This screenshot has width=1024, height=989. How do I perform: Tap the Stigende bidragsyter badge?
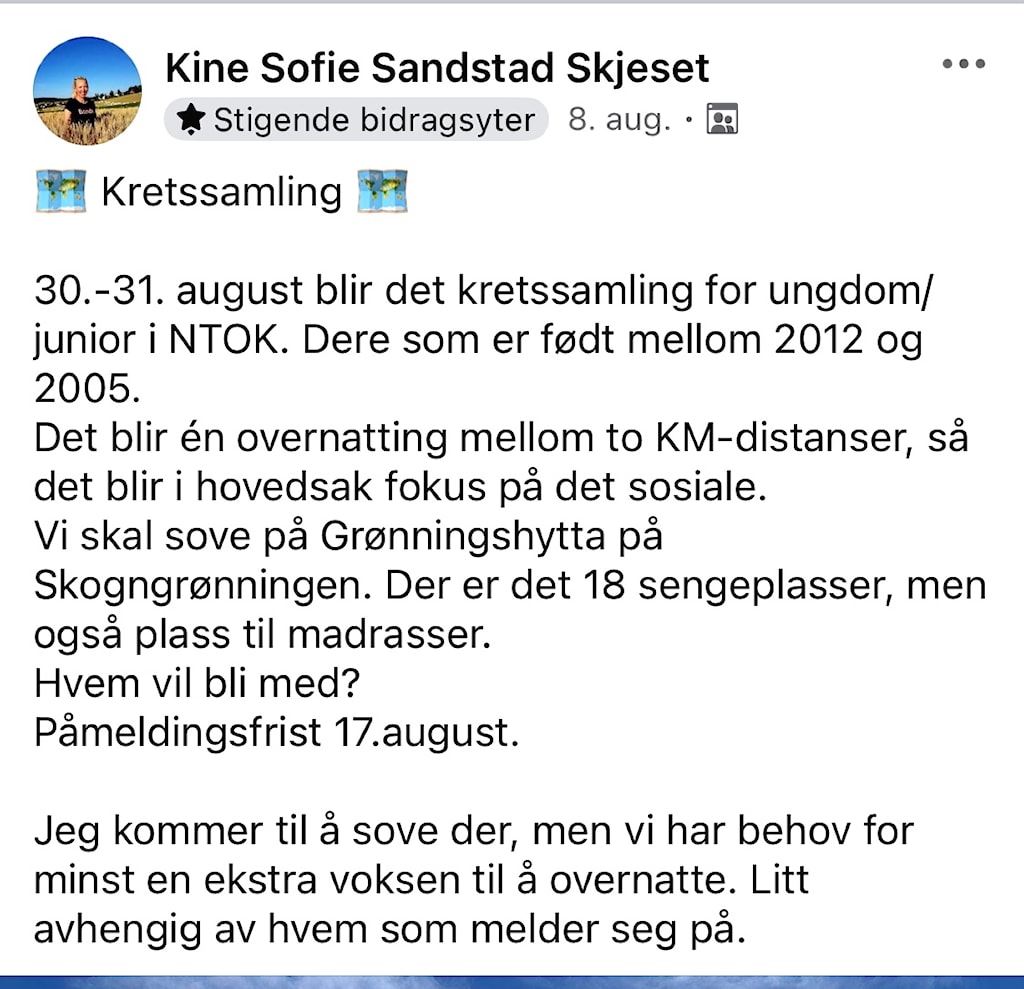[356, 121]
